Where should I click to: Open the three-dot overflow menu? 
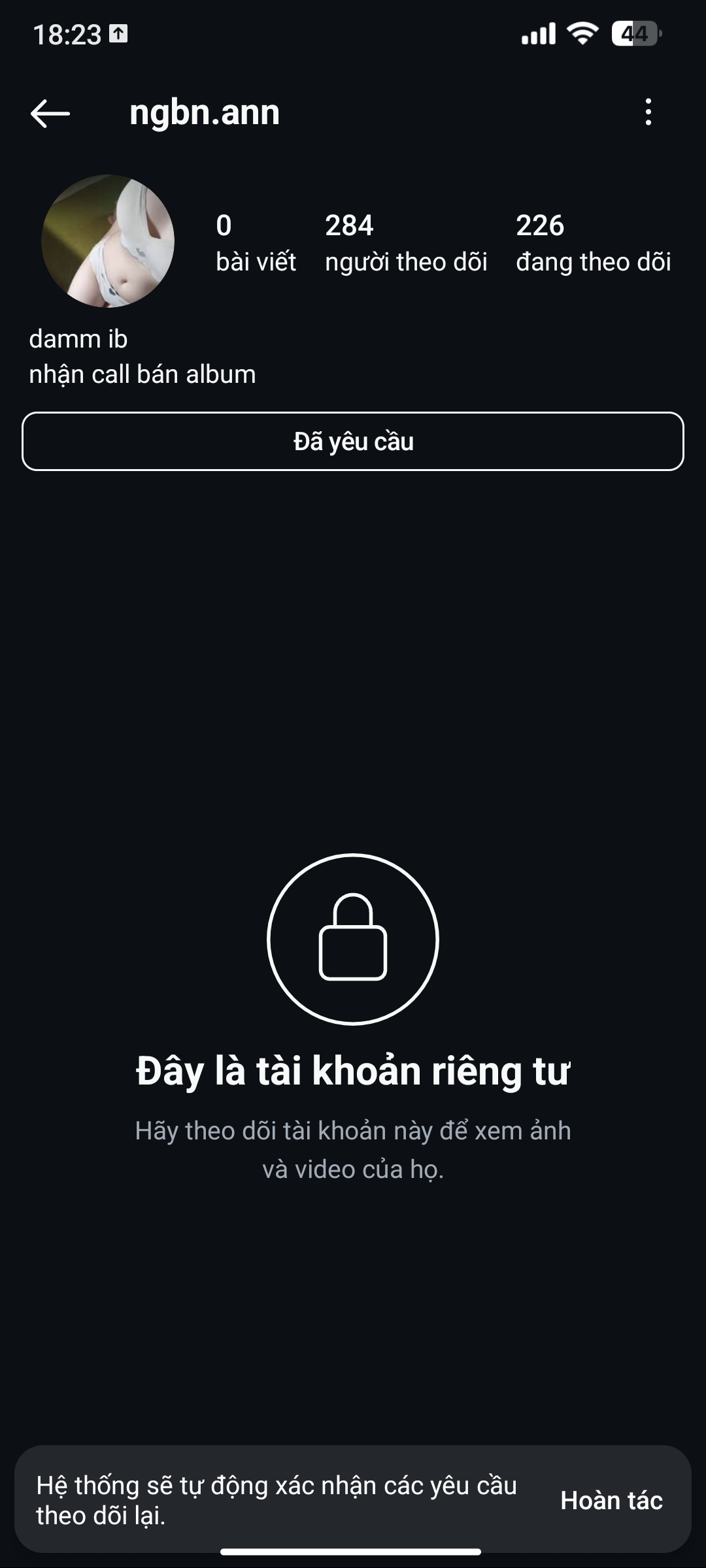click(x=648, y=112)
